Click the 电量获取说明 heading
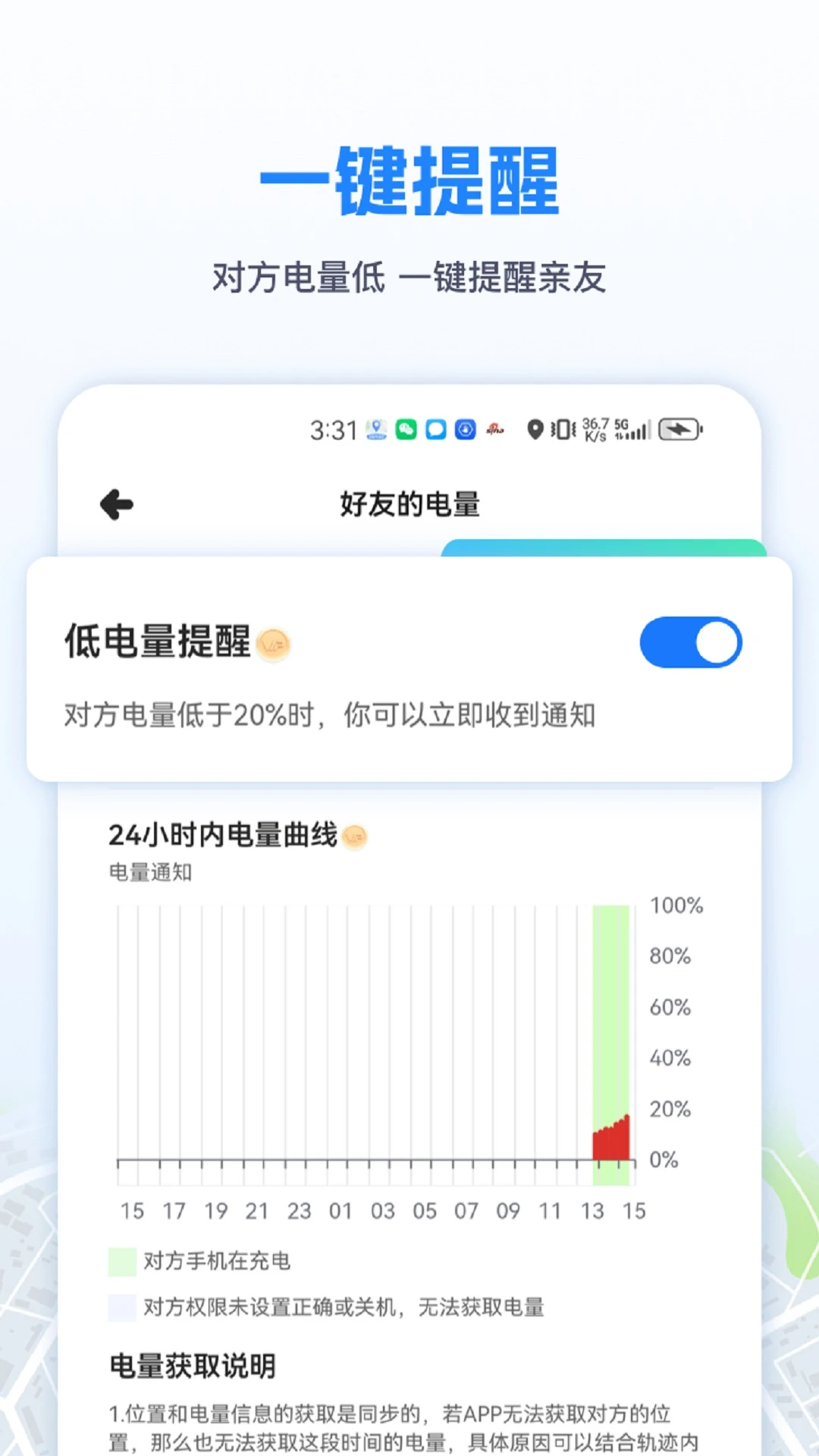The image size is (819, 1456). point(194,1367)
